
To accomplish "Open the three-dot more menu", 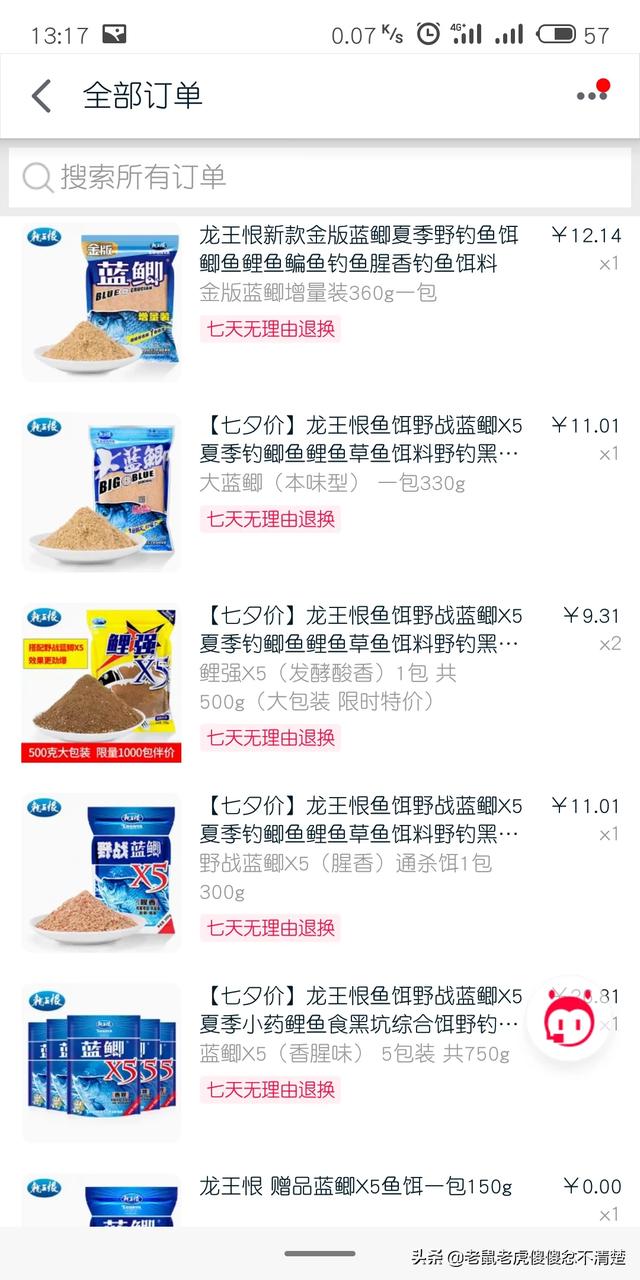I will coord(592,93).
